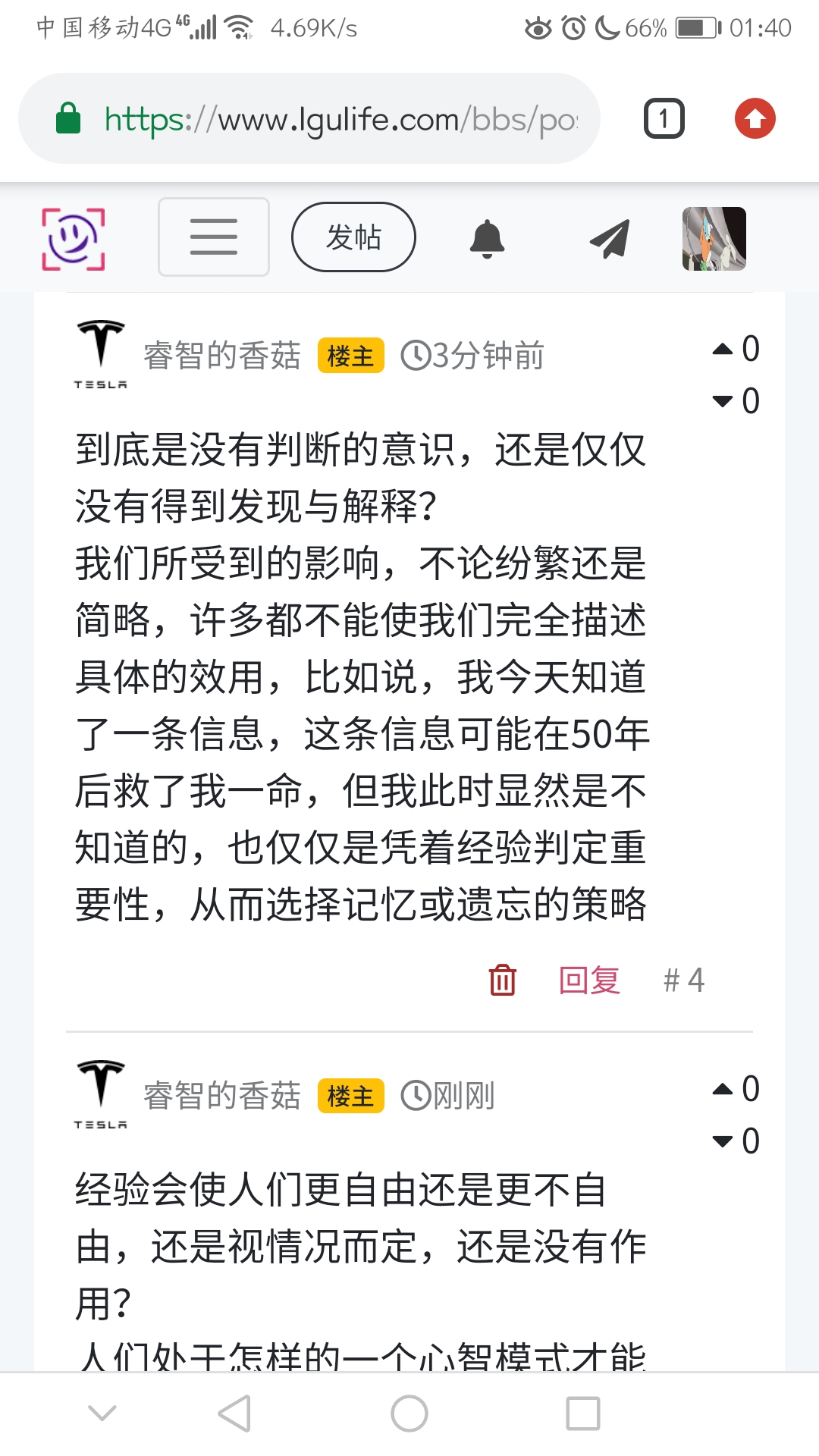Viewport: 819px width, 1456px height.
Task: Downvote the post from 刚刚
Action: coord(723,1141)
